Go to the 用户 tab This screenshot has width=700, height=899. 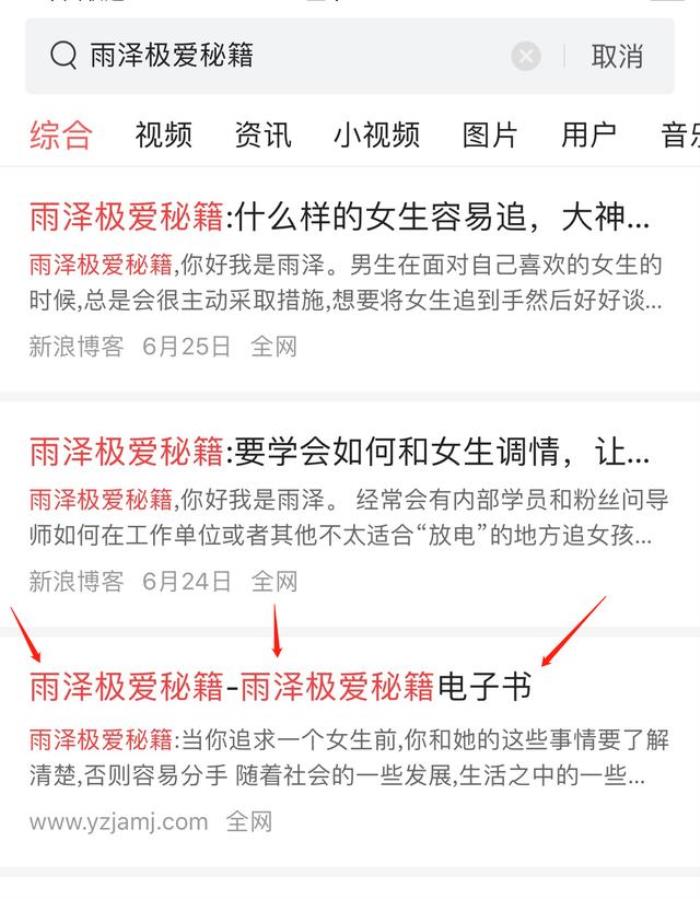point(589,135)
